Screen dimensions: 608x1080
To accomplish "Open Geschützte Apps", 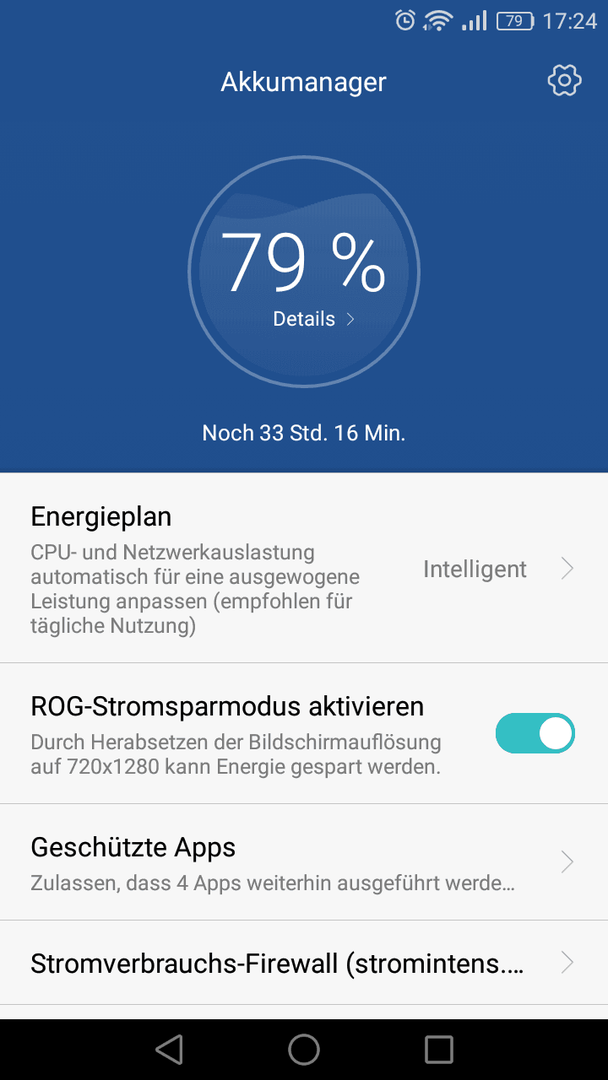I will coord(304,862).
